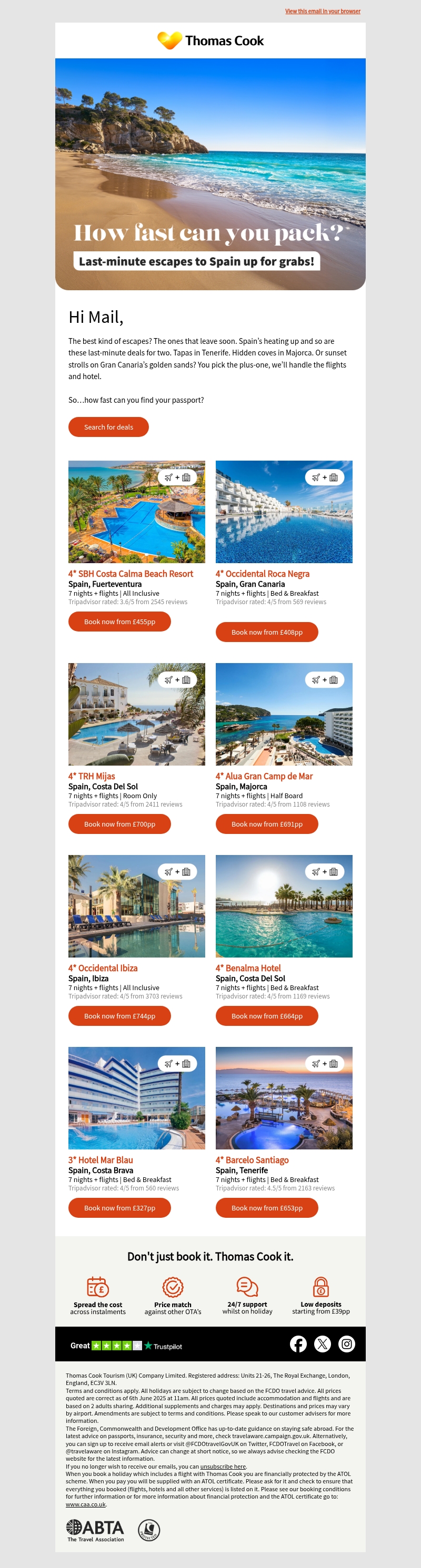Book Hotel Mar Blau from £327pp
Viewport: 421px width, 1568px height.
point(119,1208)
